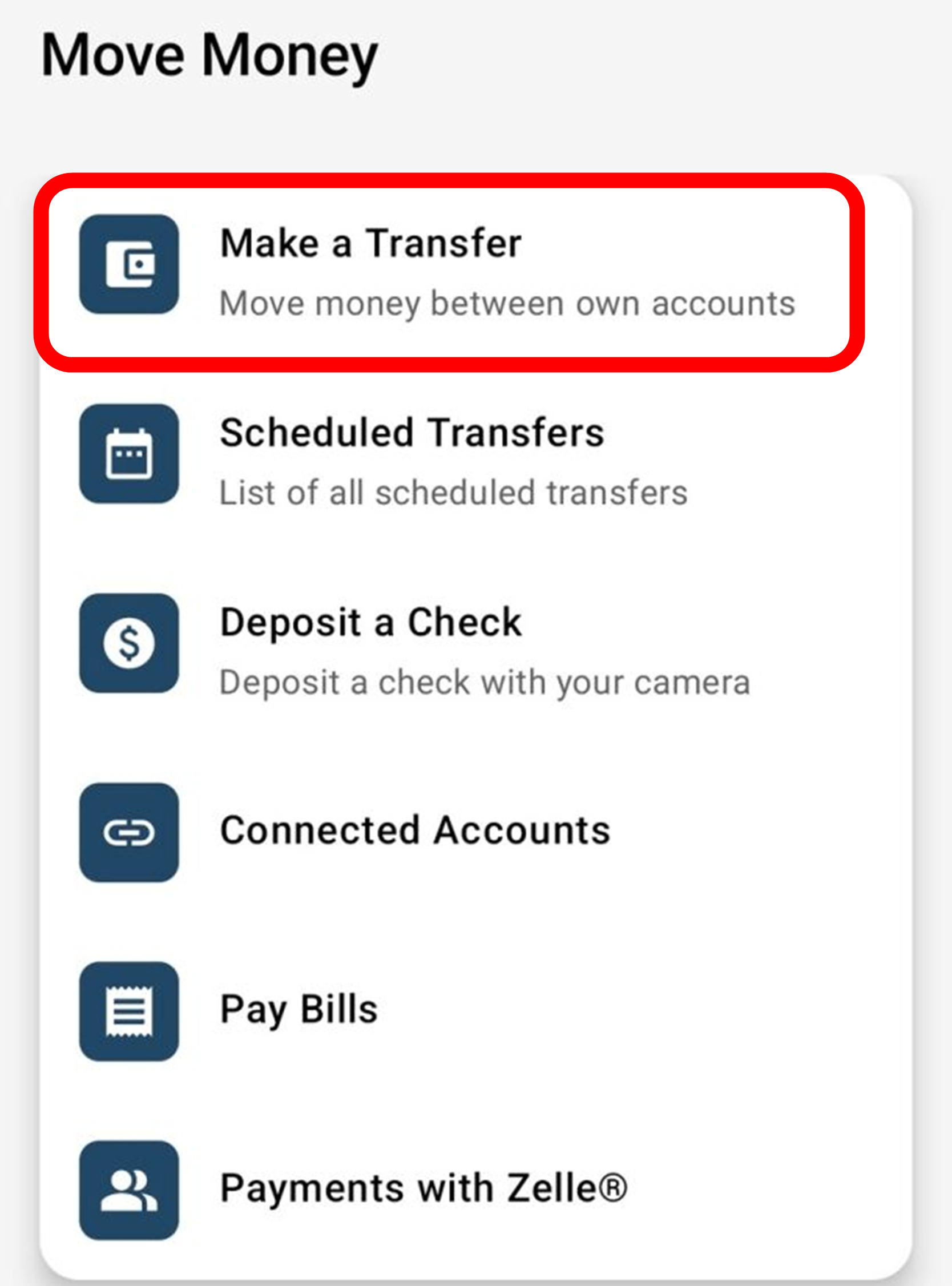The height and width of the screenshot is (1286, 952).
Task: Tap the Deposit a Check dollar icon
Action: [x=130, y=645]
